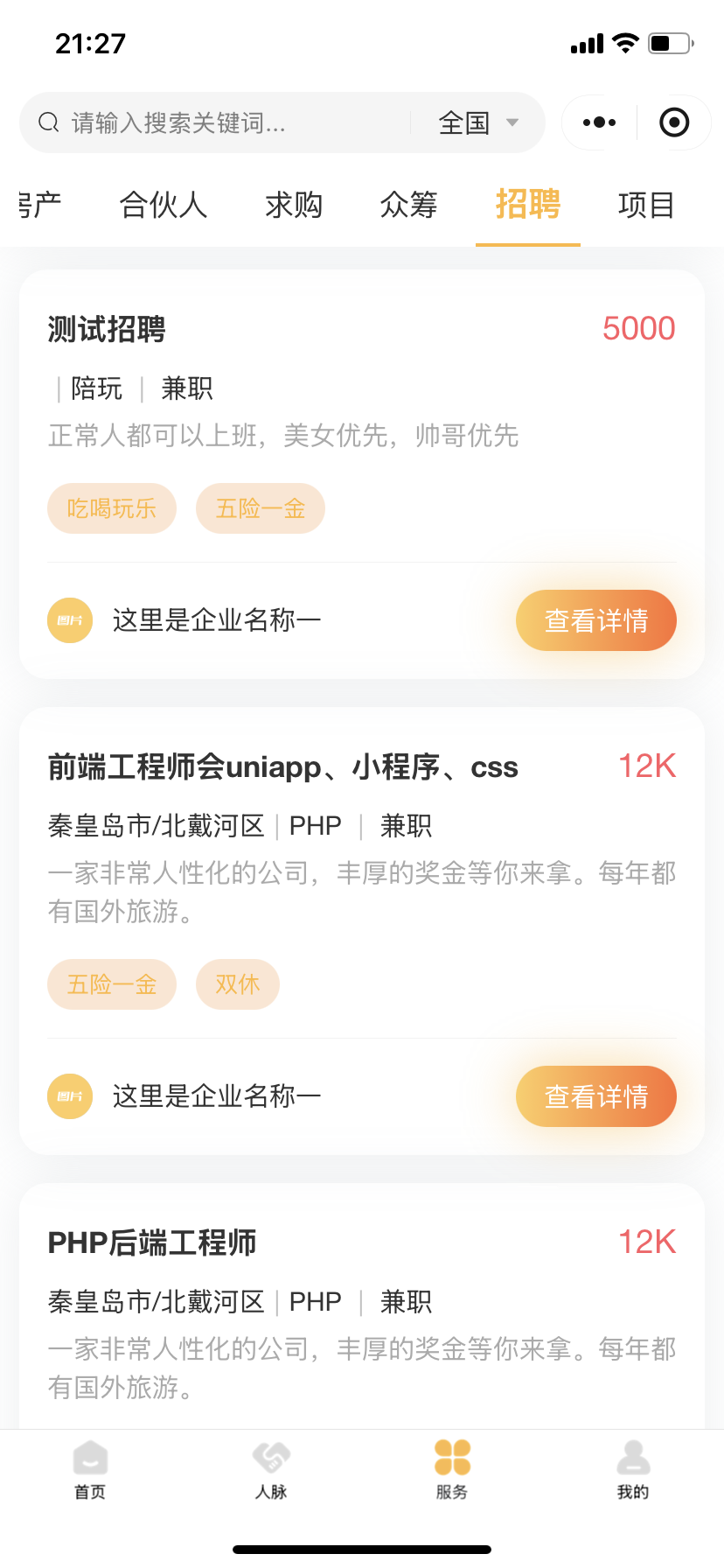Go to the 项目 tab

point(646,205)
